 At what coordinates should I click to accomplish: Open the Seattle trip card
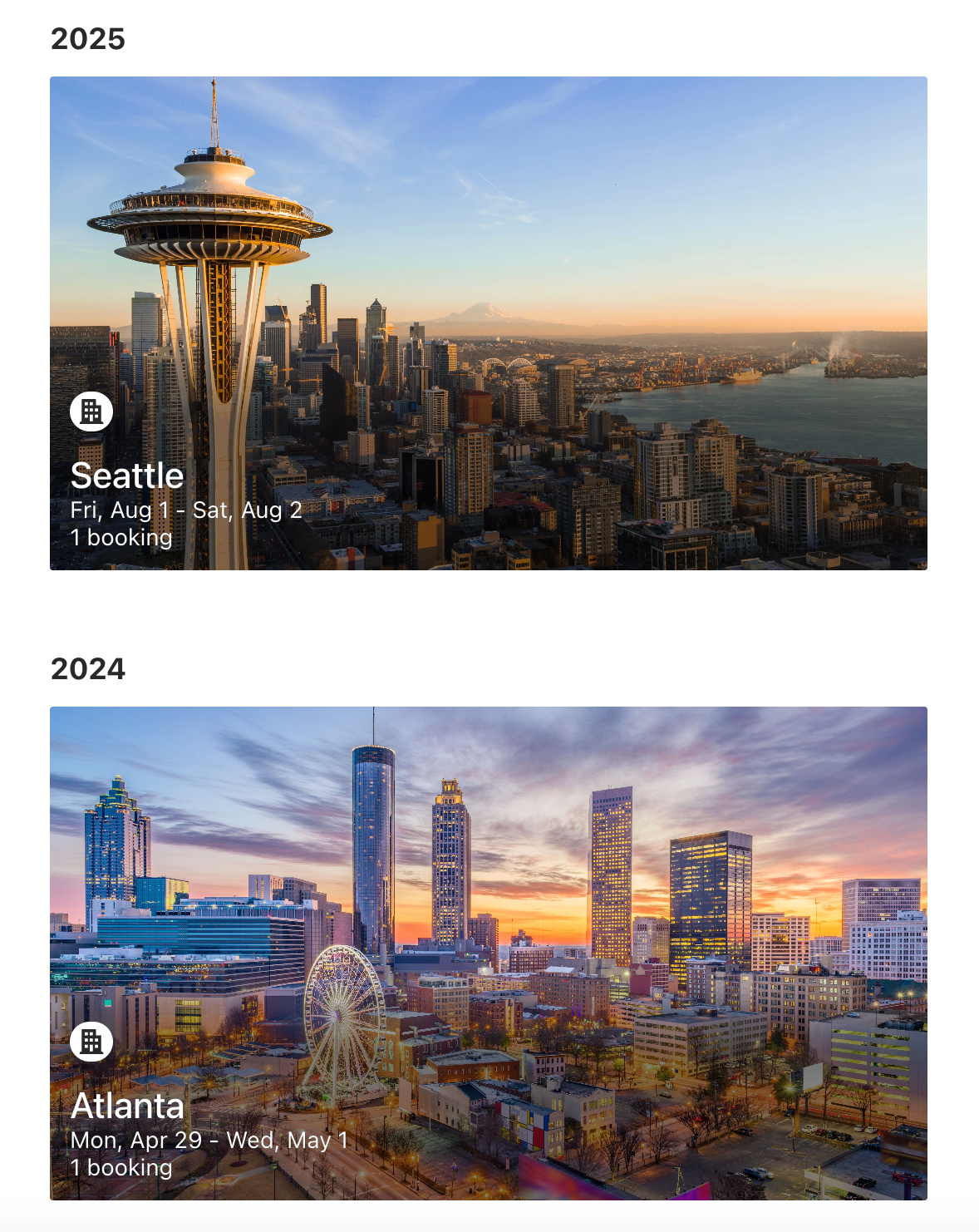488,323
